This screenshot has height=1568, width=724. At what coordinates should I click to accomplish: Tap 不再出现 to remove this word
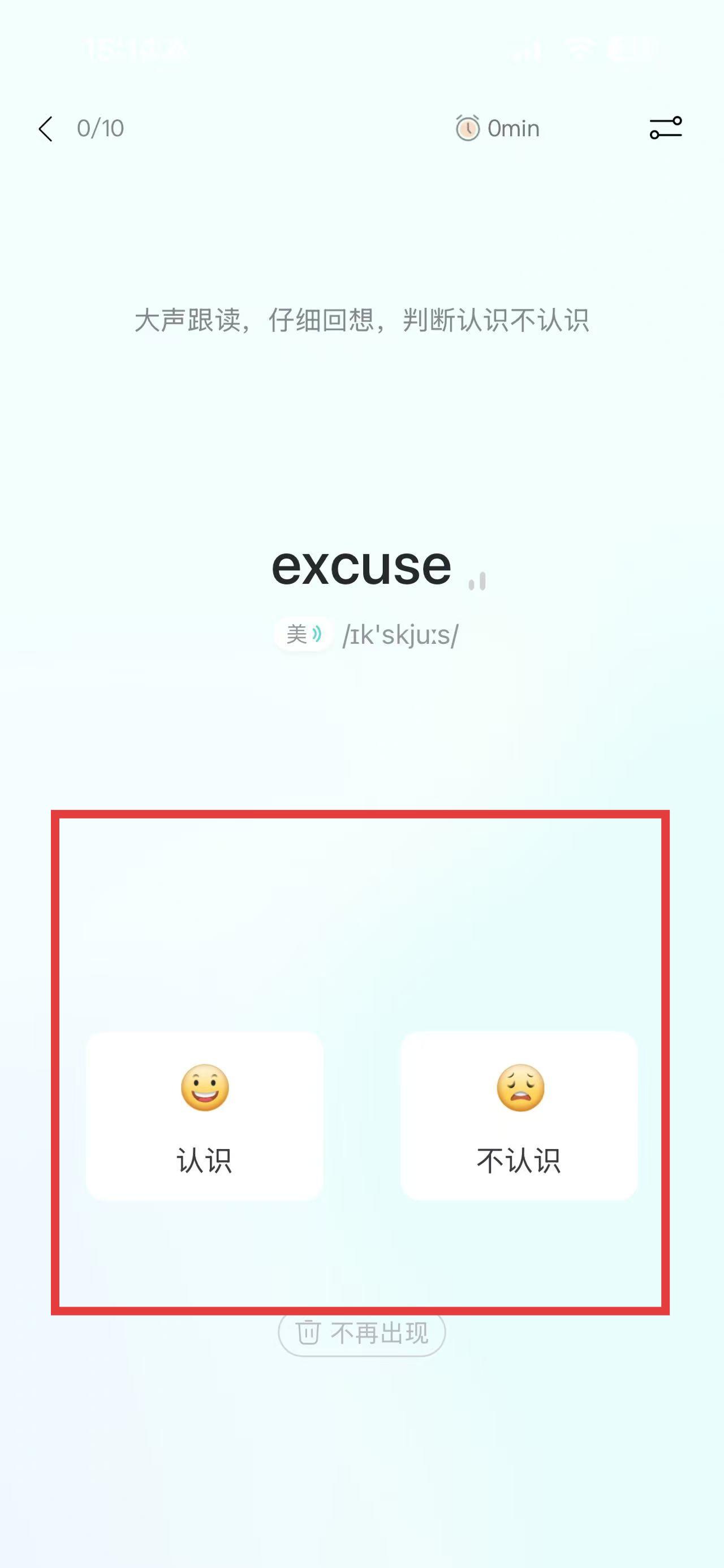[361, 1334]
